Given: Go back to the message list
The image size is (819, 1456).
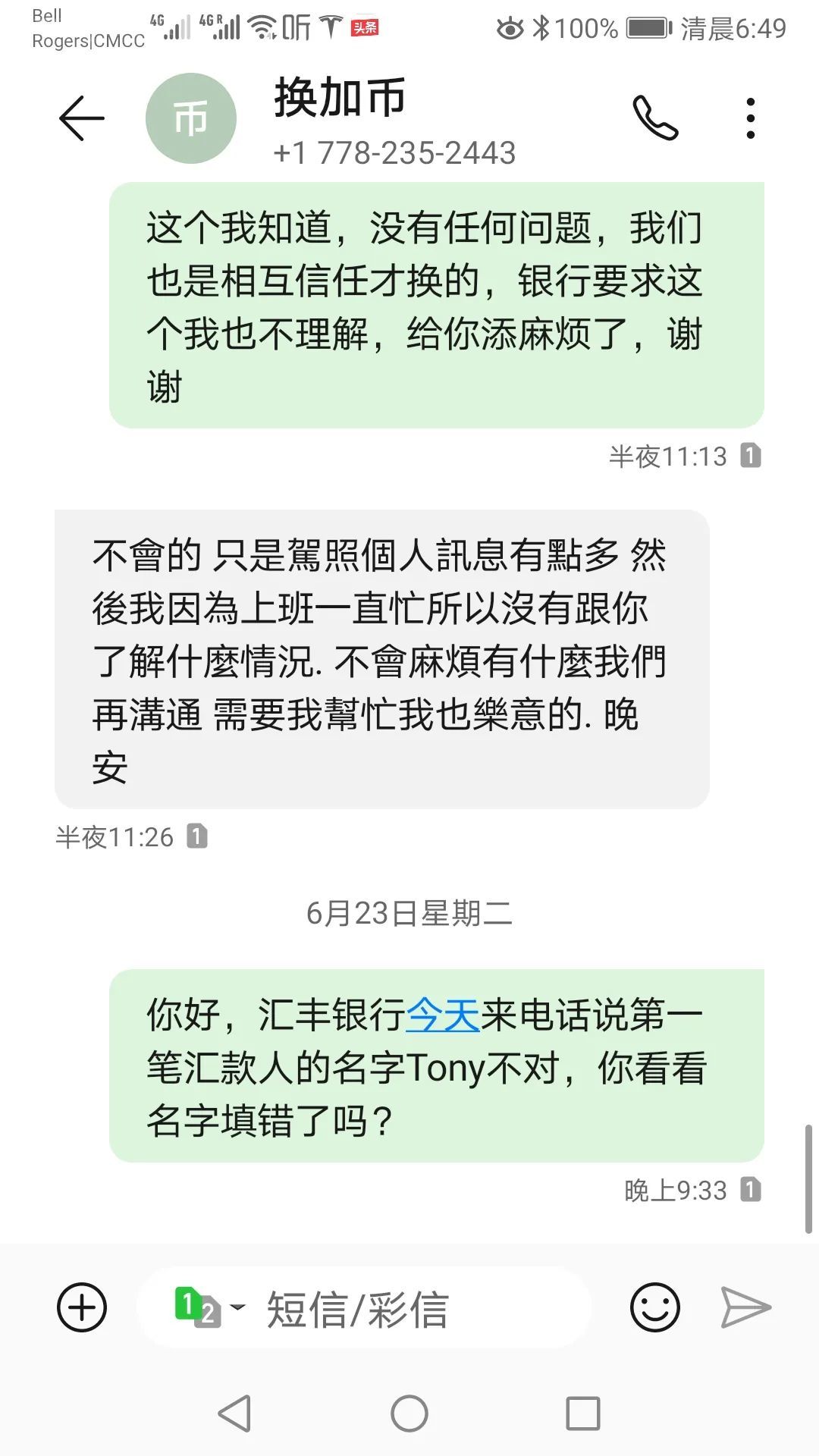Looking at the screenshot, I should (x=81, y=118).
